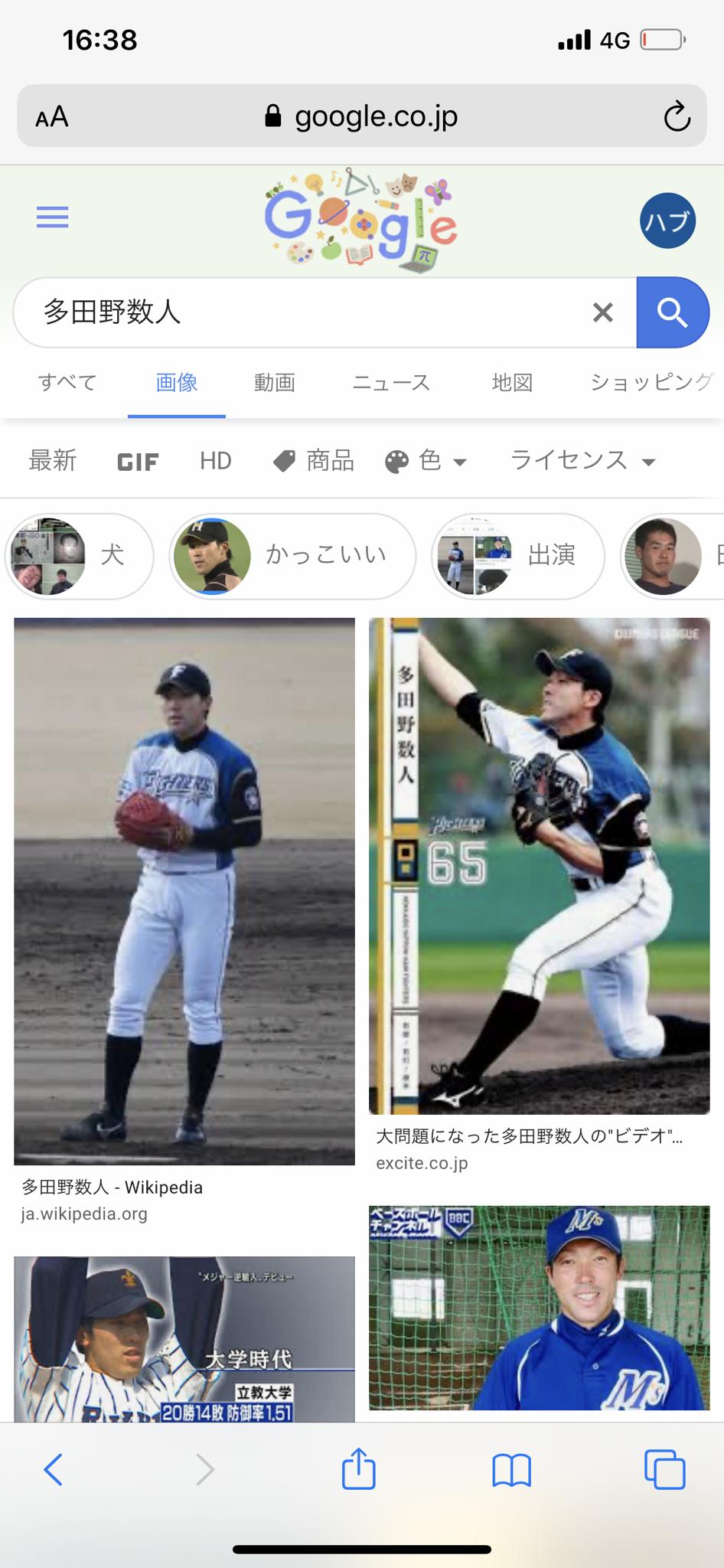Open the Wikipedia image result
The width and height of the screenshot is (724, 1568).
point(184,891)
